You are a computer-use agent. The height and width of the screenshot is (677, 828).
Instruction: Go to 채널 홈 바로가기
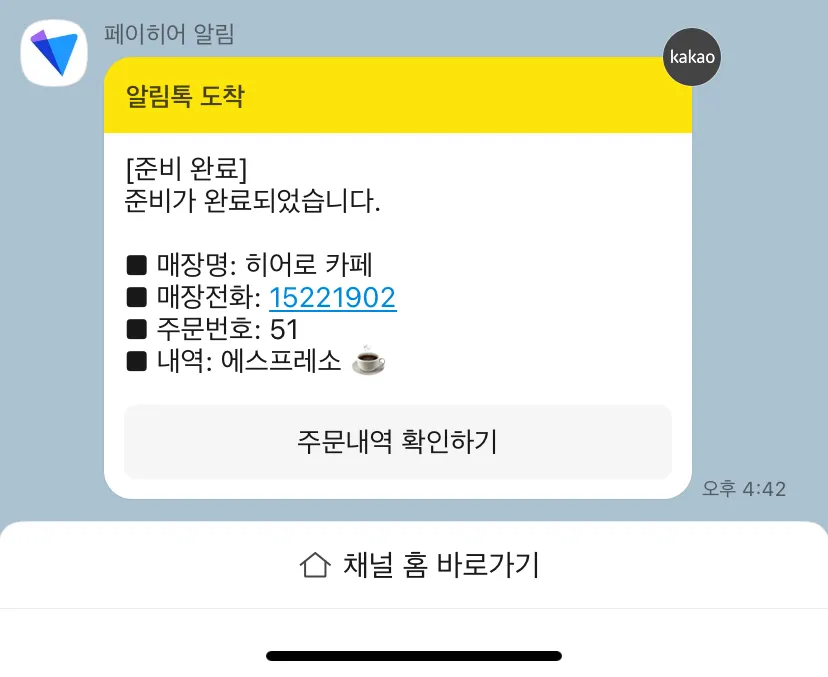pos(419,565)
